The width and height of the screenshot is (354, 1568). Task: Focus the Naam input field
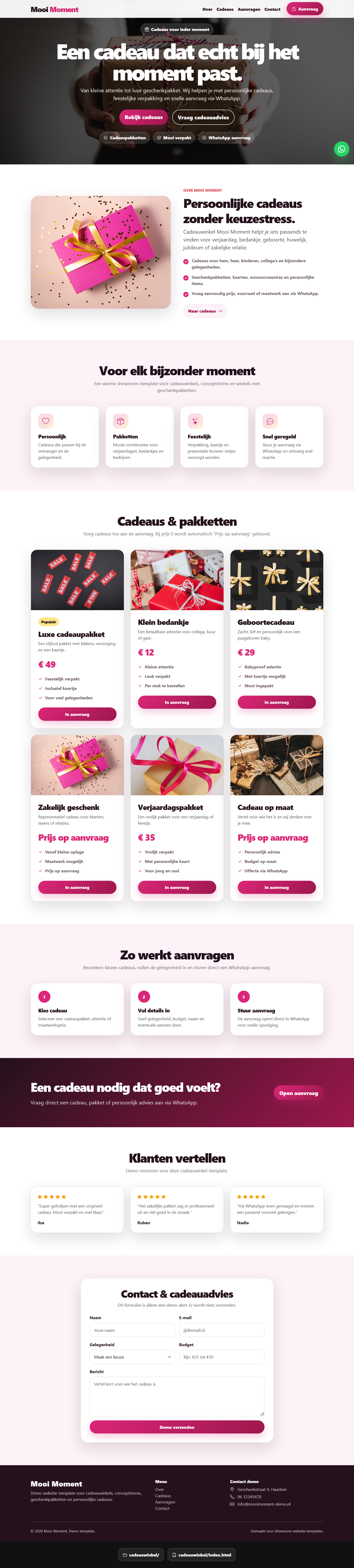pos(132,1330)
